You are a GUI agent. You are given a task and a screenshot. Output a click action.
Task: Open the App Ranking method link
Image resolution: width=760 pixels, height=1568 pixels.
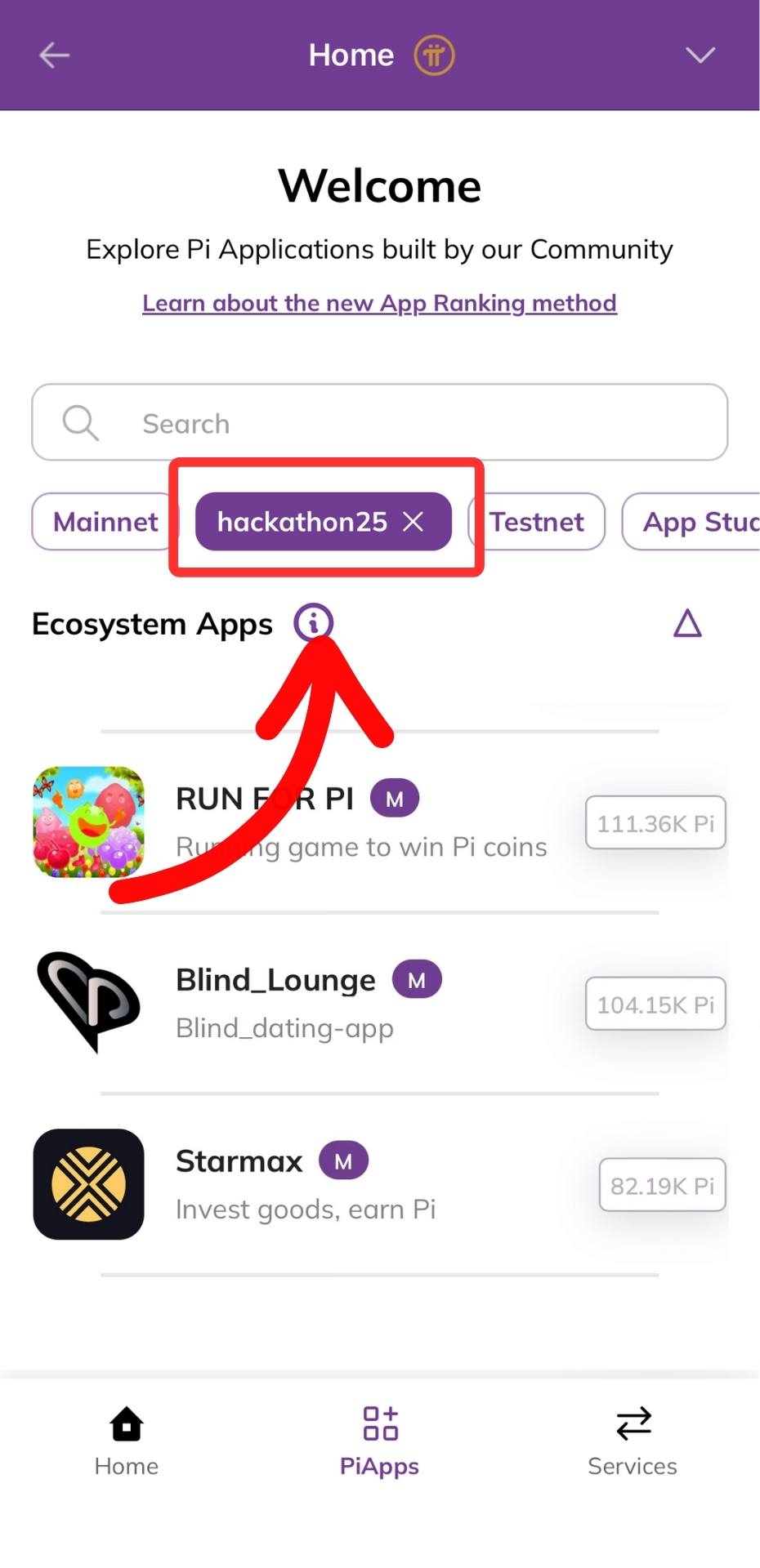pos(379,303)
